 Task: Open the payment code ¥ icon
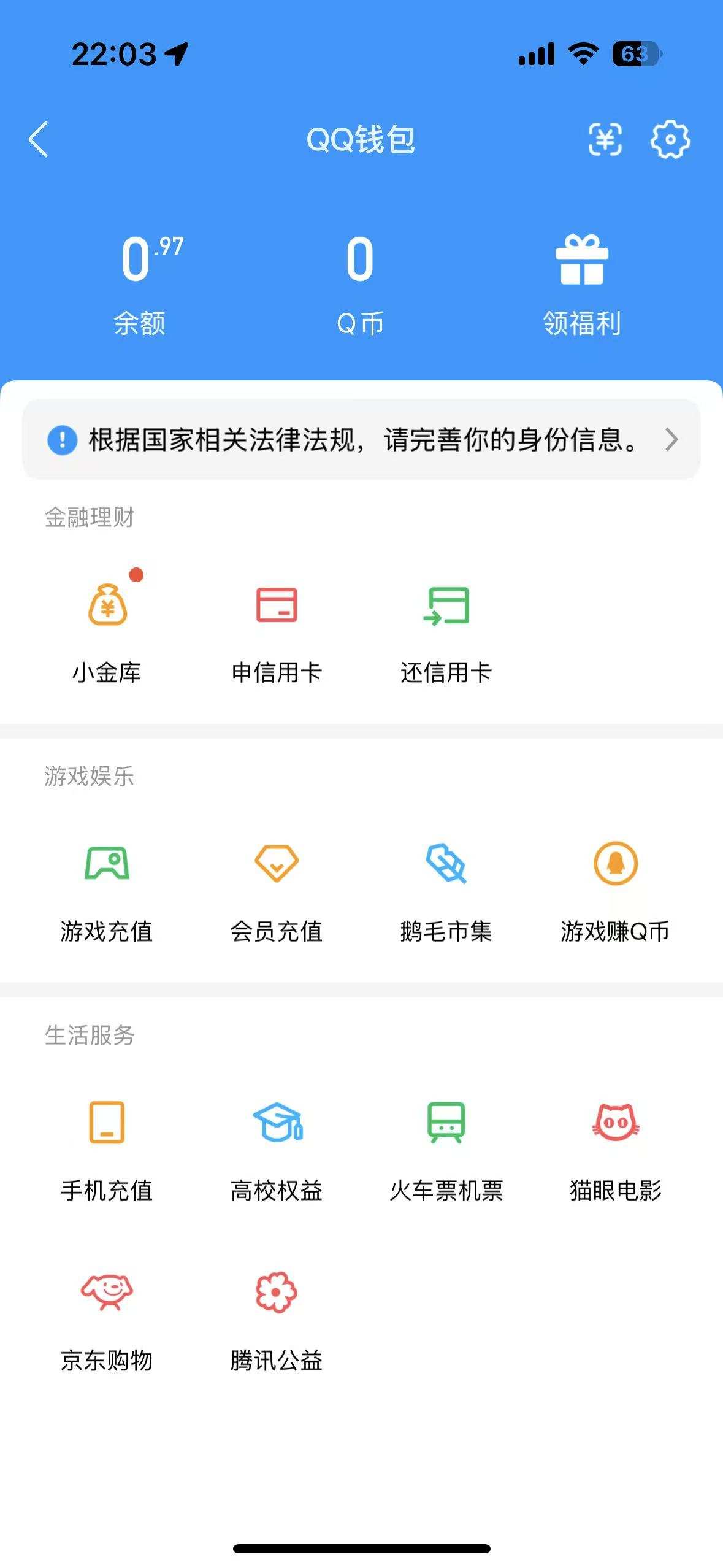click(x=606, y=140)
